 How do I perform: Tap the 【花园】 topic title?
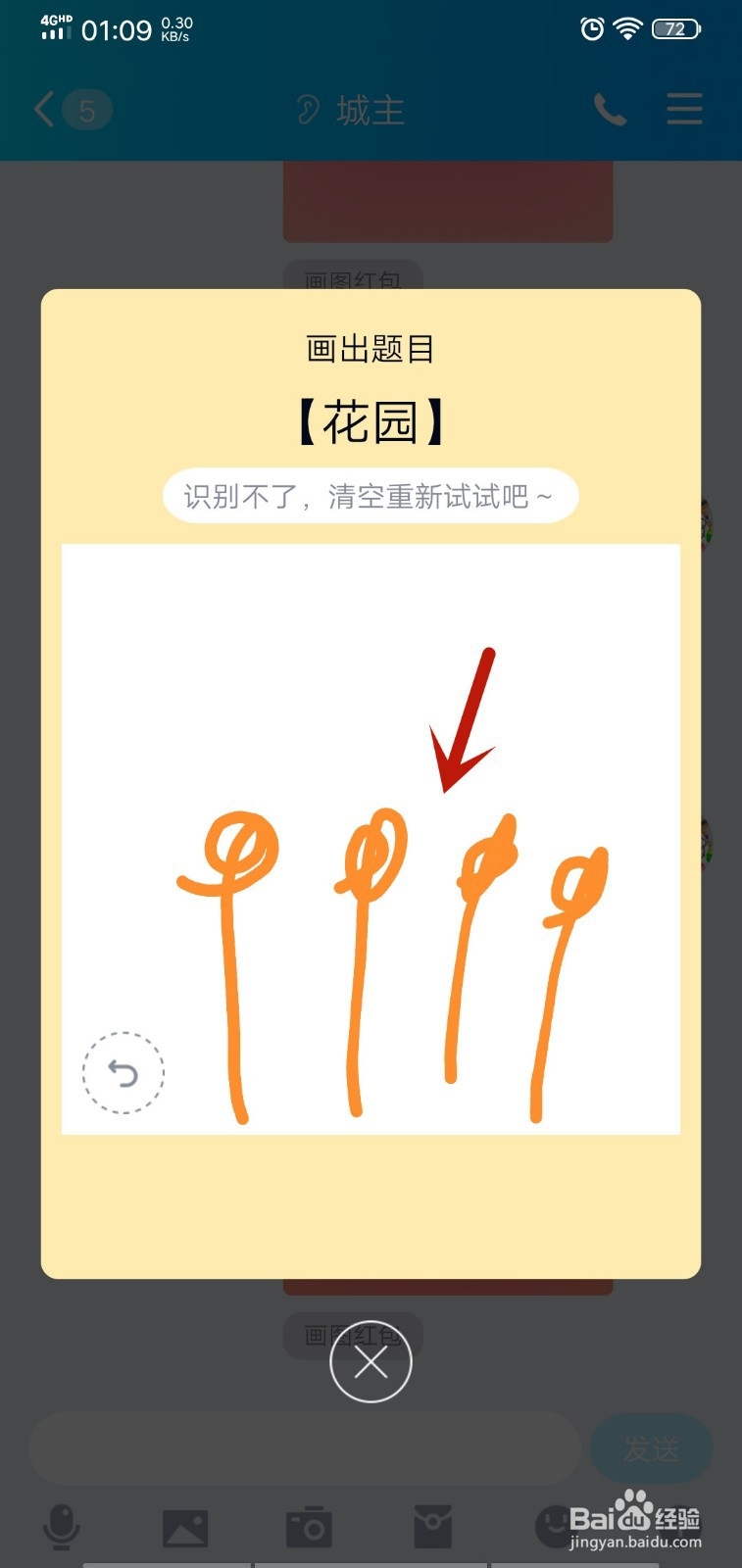coord(371,419)
